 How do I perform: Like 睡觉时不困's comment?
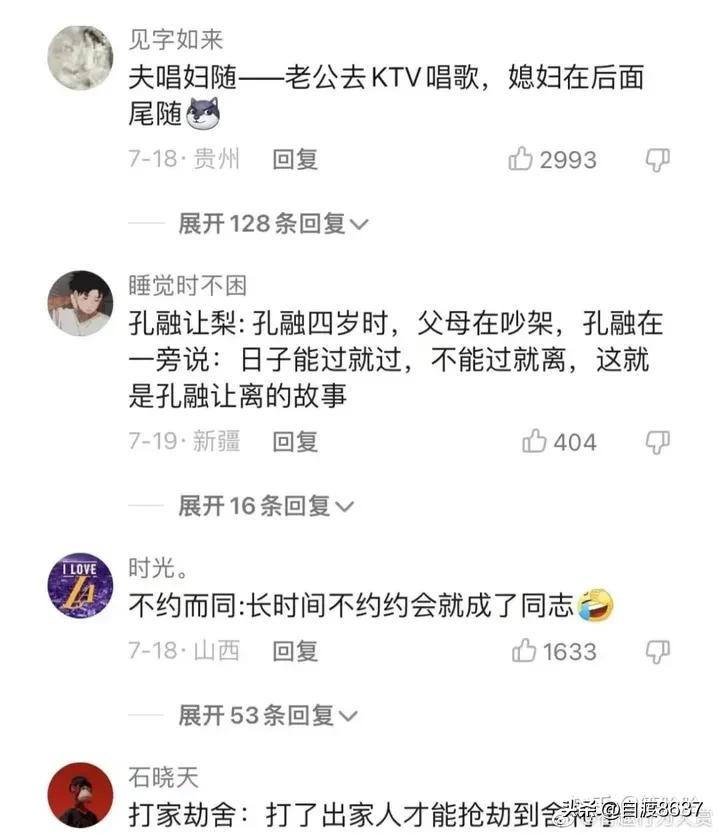coord(535,441)
